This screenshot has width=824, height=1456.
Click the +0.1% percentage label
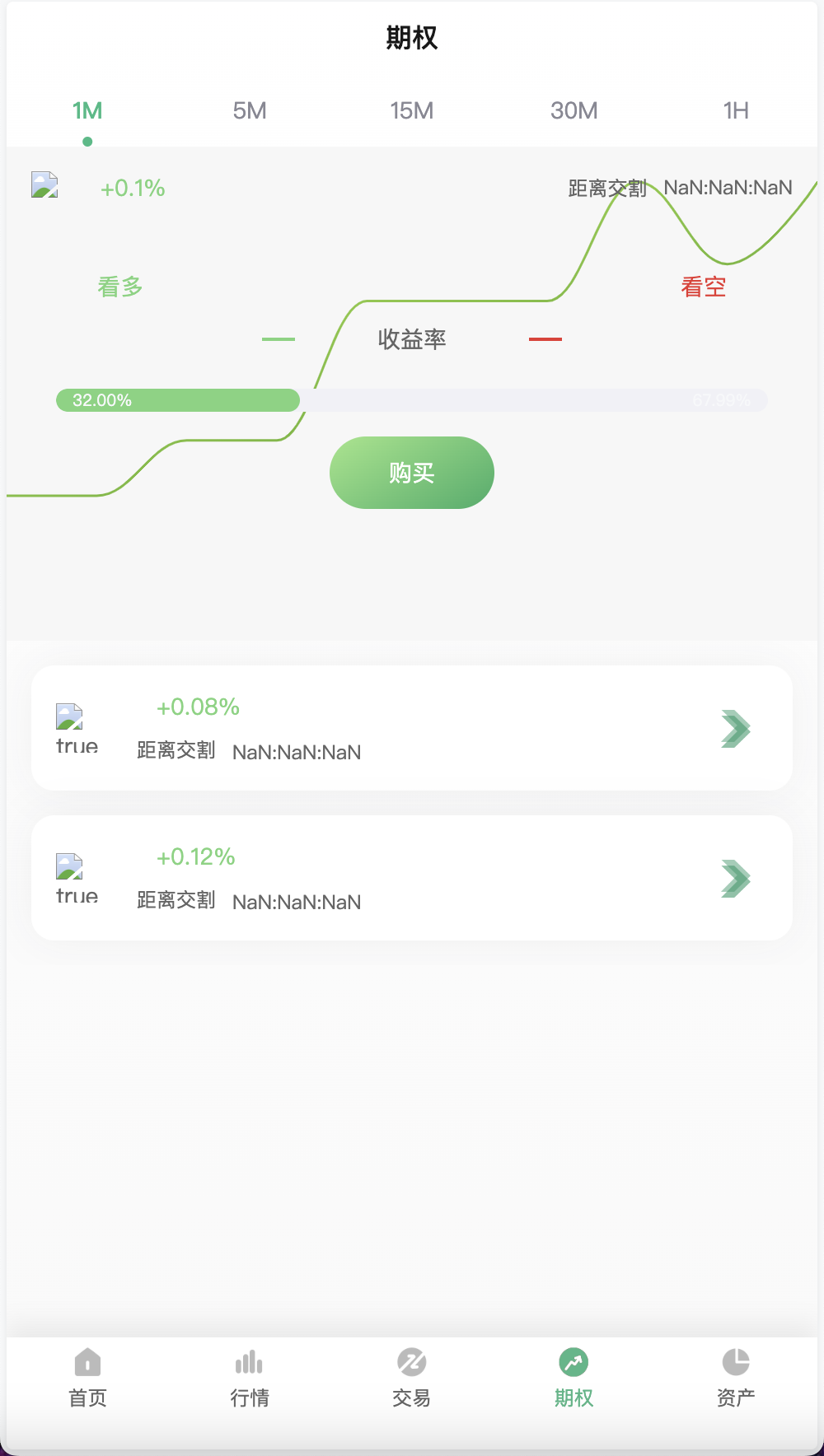pyautogui.click(x=132, y=188)
